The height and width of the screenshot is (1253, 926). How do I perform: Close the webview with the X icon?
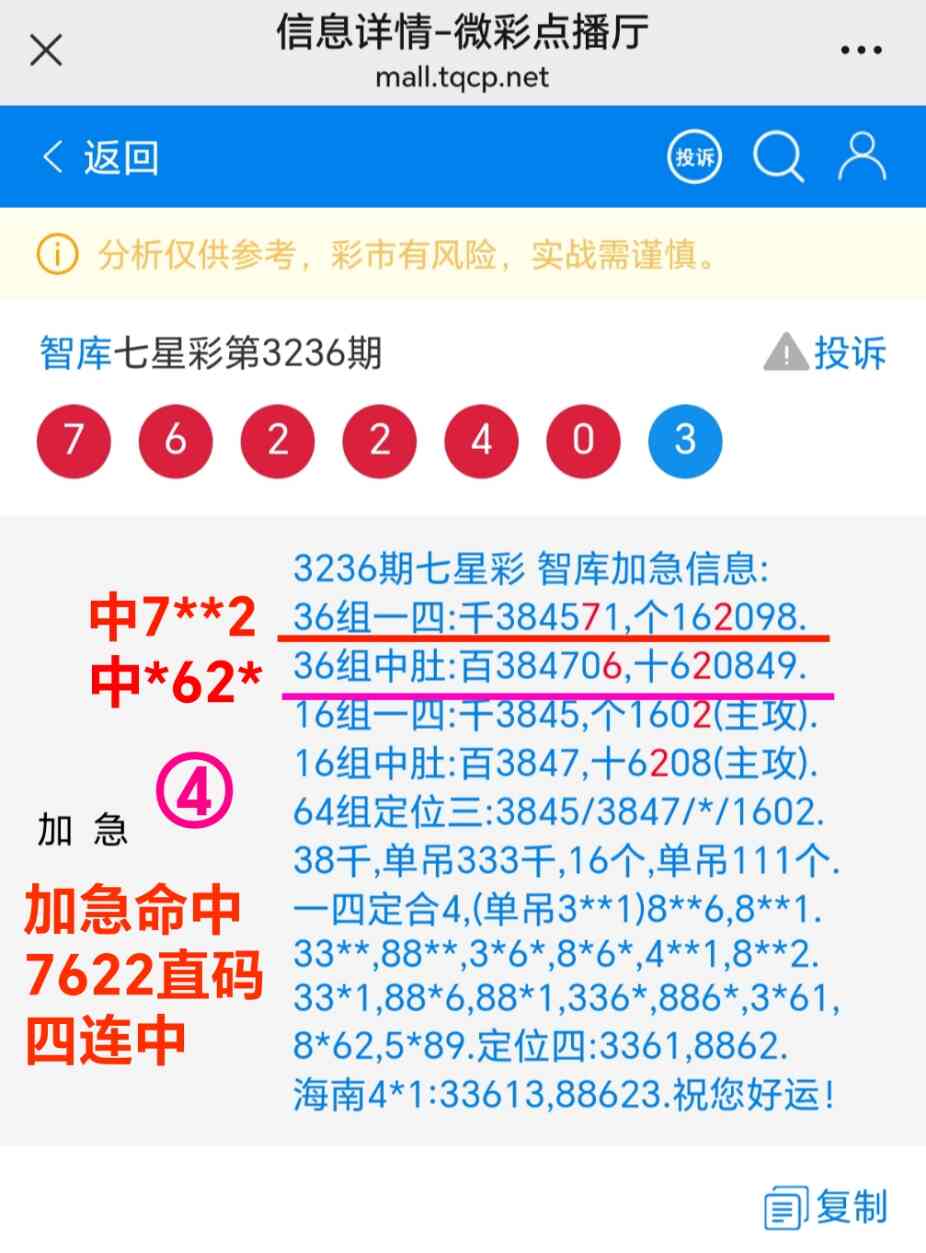pos(46,50)
